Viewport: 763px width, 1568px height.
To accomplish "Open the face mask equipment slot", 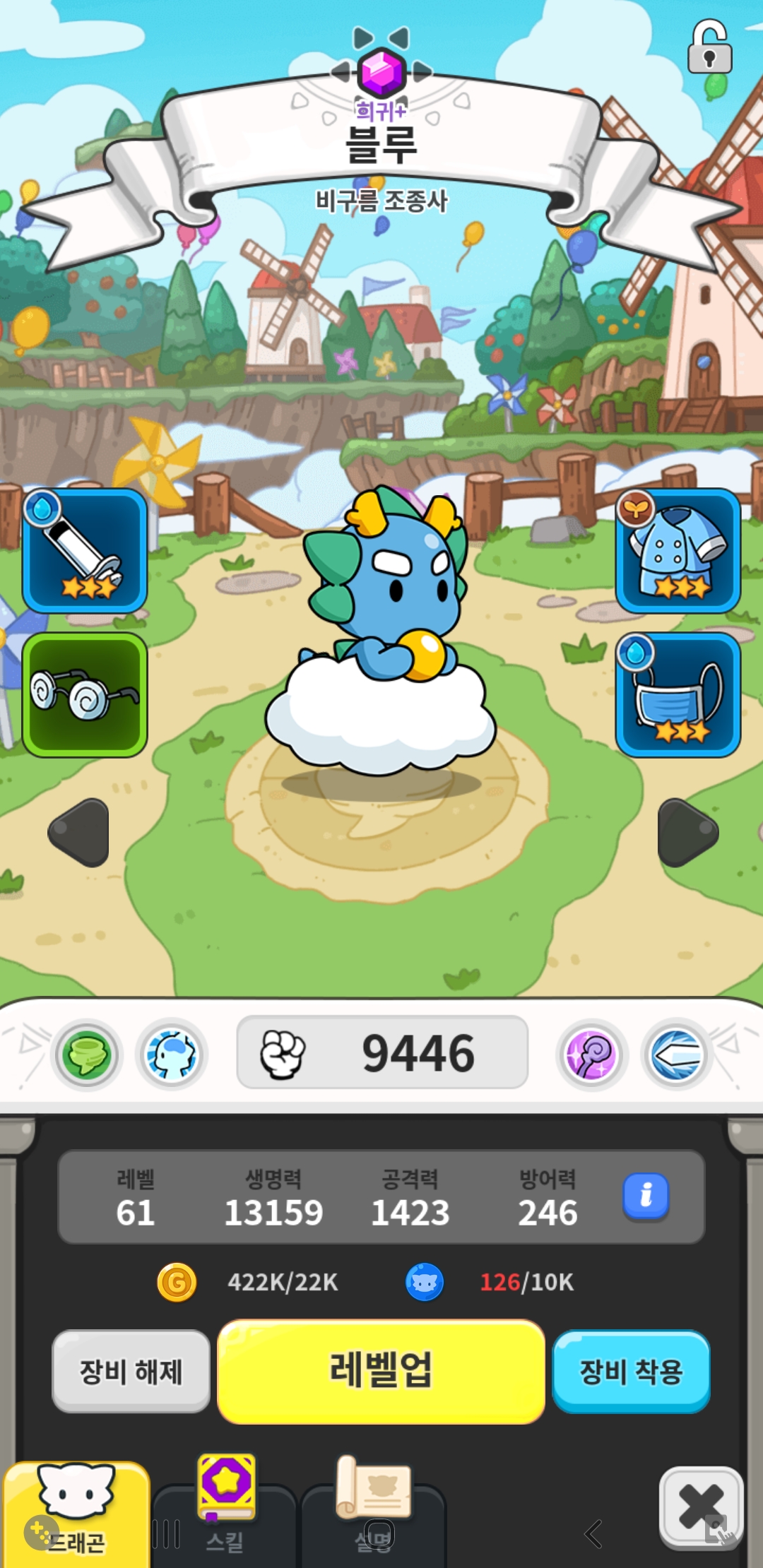I will click(x=678, y=694).
